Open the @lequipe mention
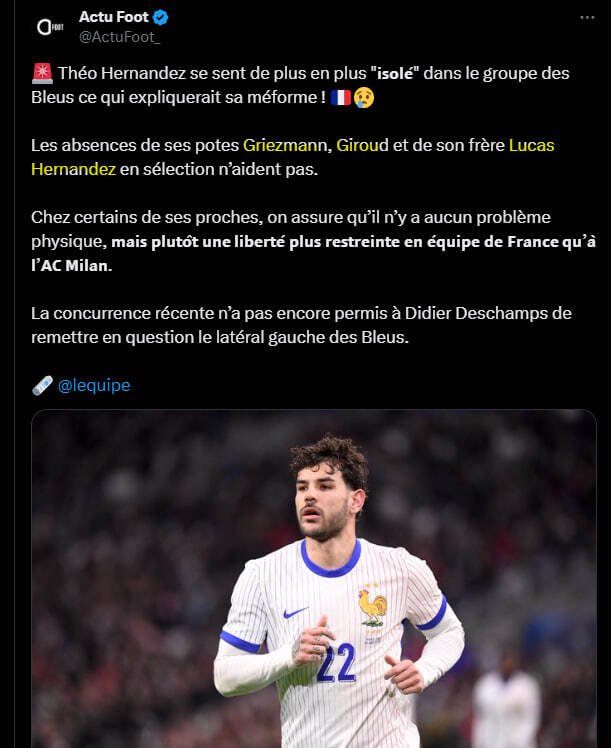The width and height of the screenshot is (611, 748). tap(94, 385)
